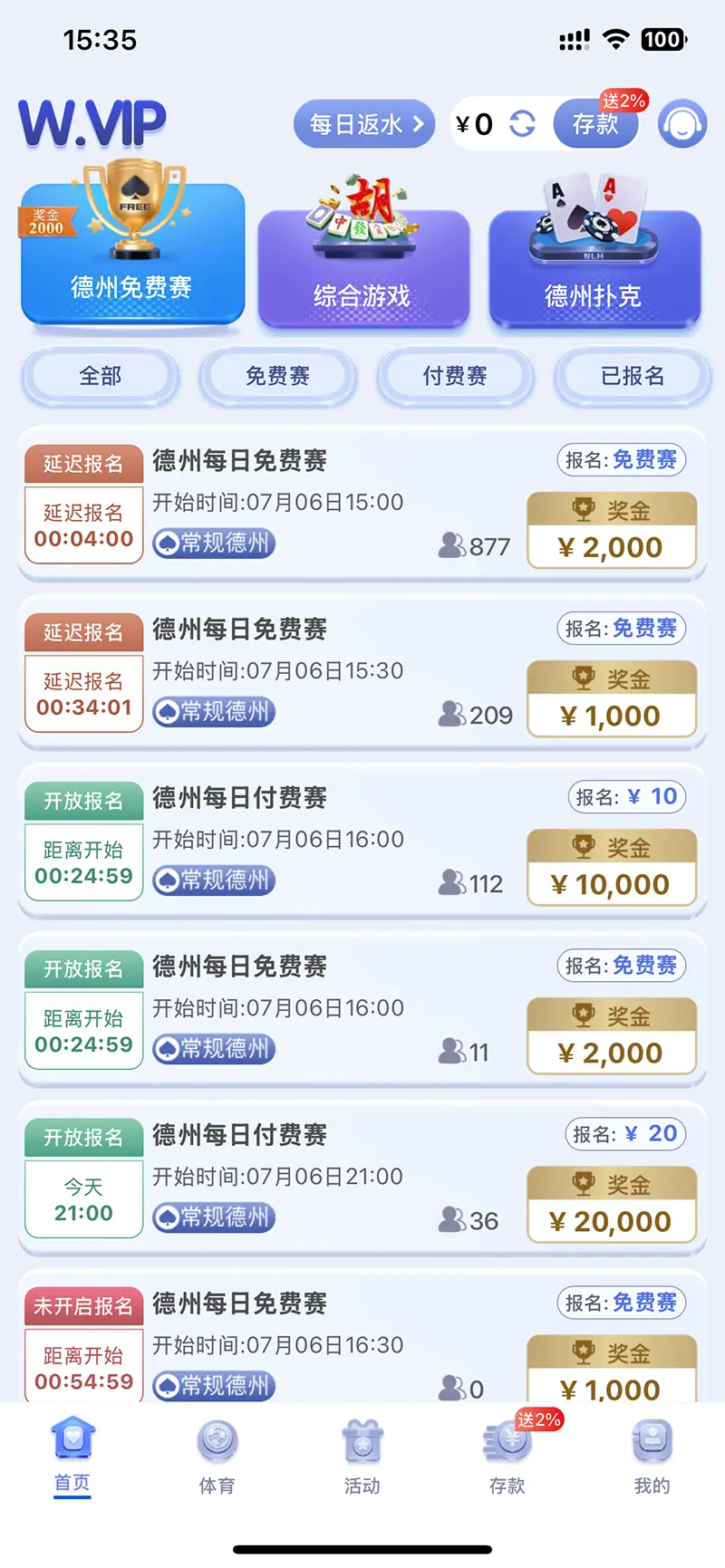Open the 综合游戏 banner card
This screenshot has width=725, height=1568.
coord(363,254)
